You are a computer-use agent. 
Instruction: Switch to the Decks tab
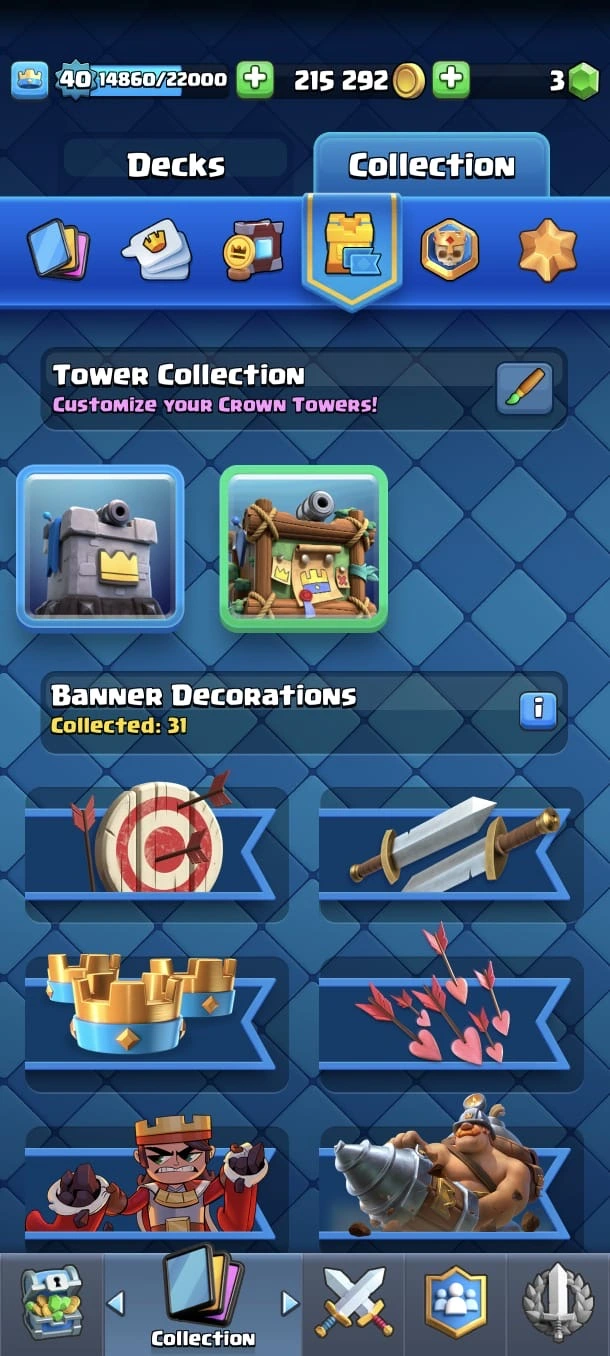(x=176, y=165)
